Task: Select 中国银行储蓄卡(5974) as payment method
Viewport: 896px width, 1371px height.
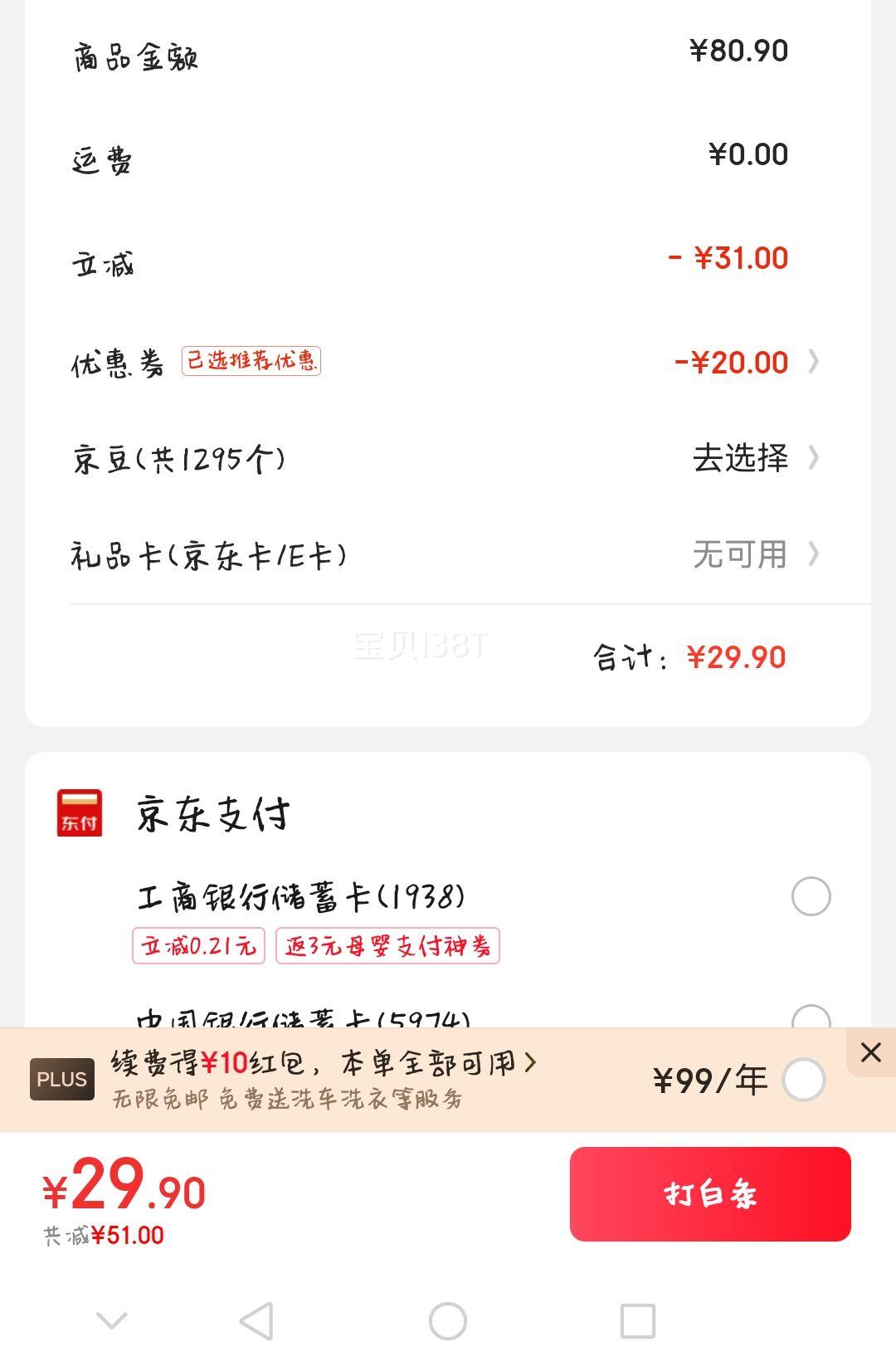Action: pos(811,1017)
